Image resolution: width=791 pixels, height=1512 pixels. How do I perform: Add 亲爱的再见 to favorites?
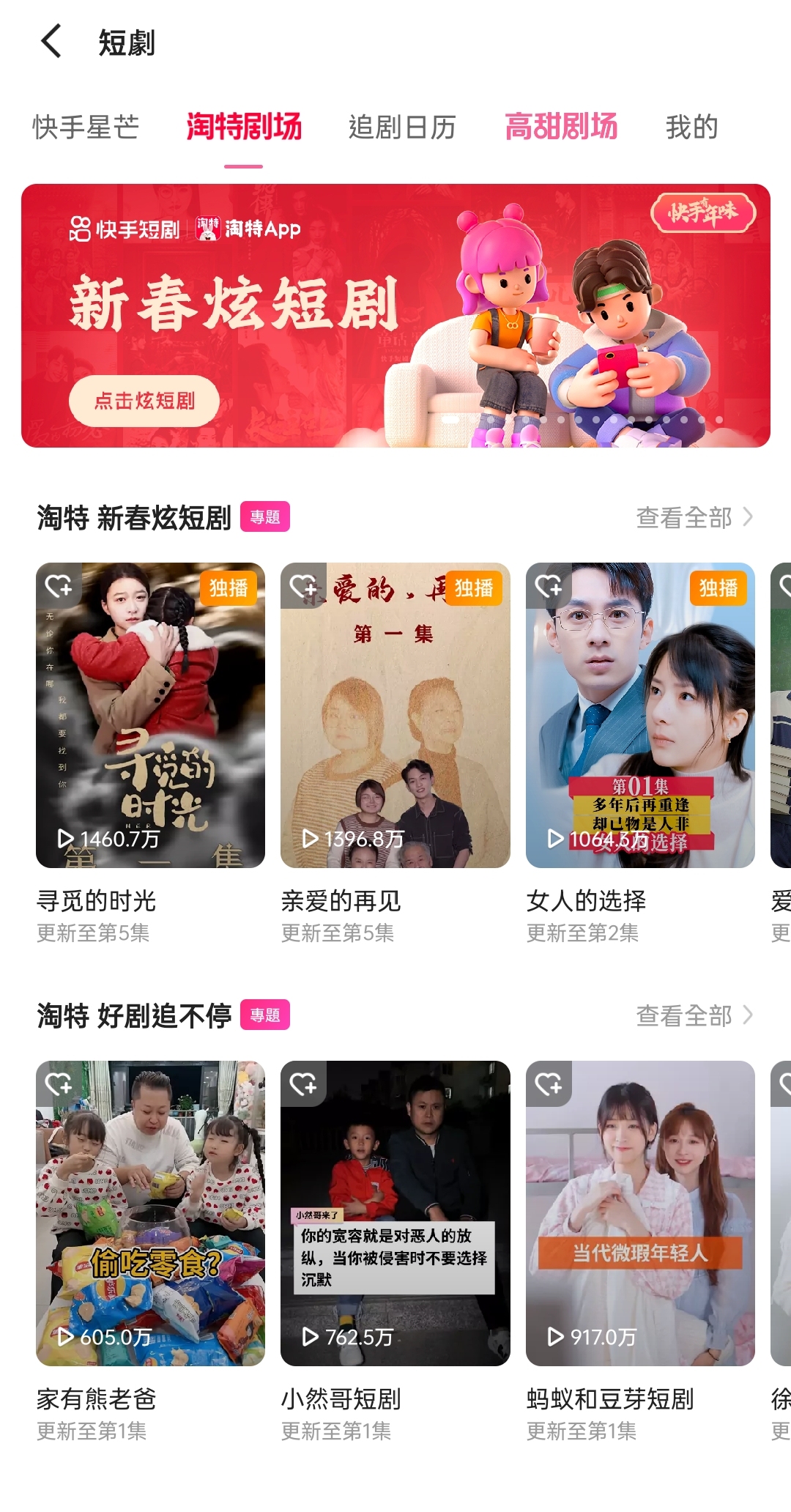point(303,585)
